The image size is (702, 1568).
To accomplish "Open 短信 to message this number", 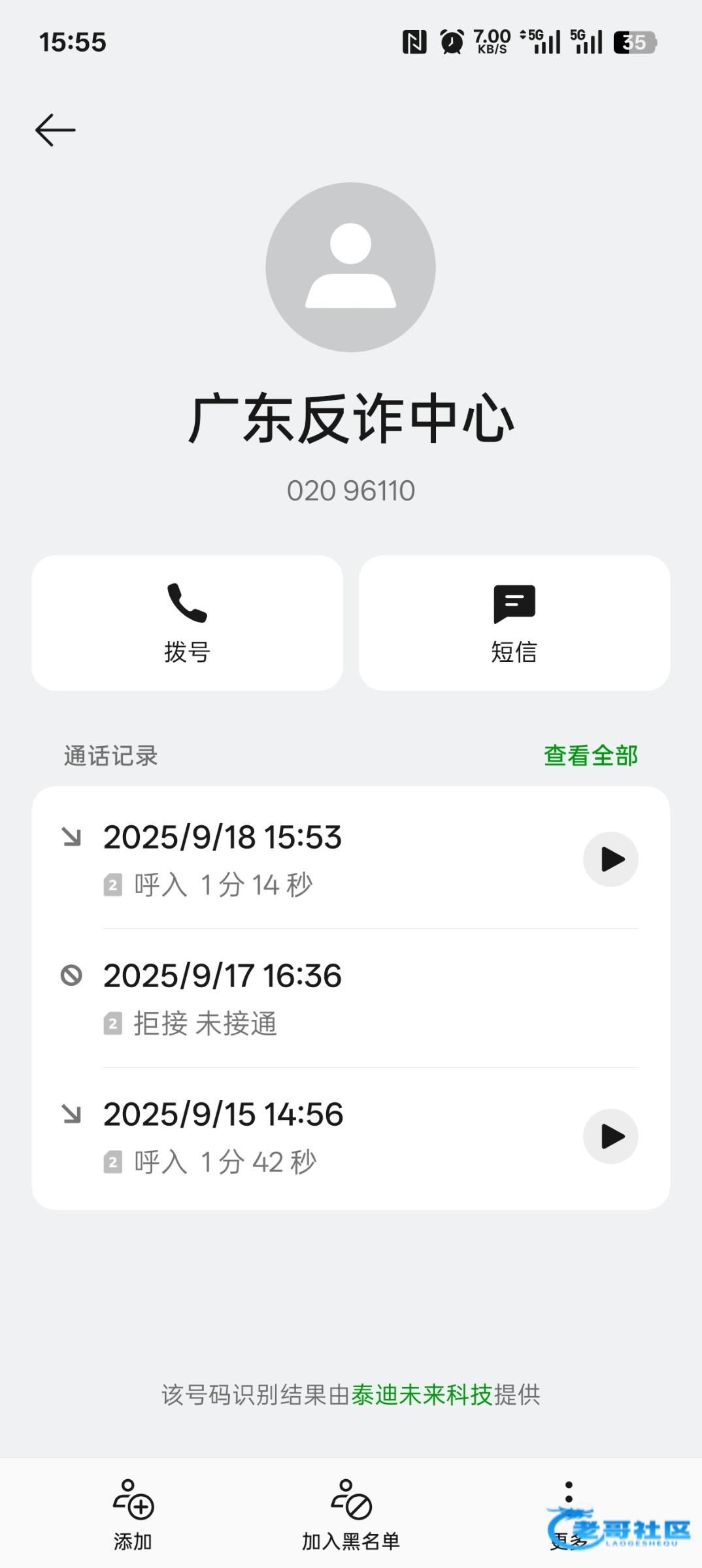I will (514, 623).
